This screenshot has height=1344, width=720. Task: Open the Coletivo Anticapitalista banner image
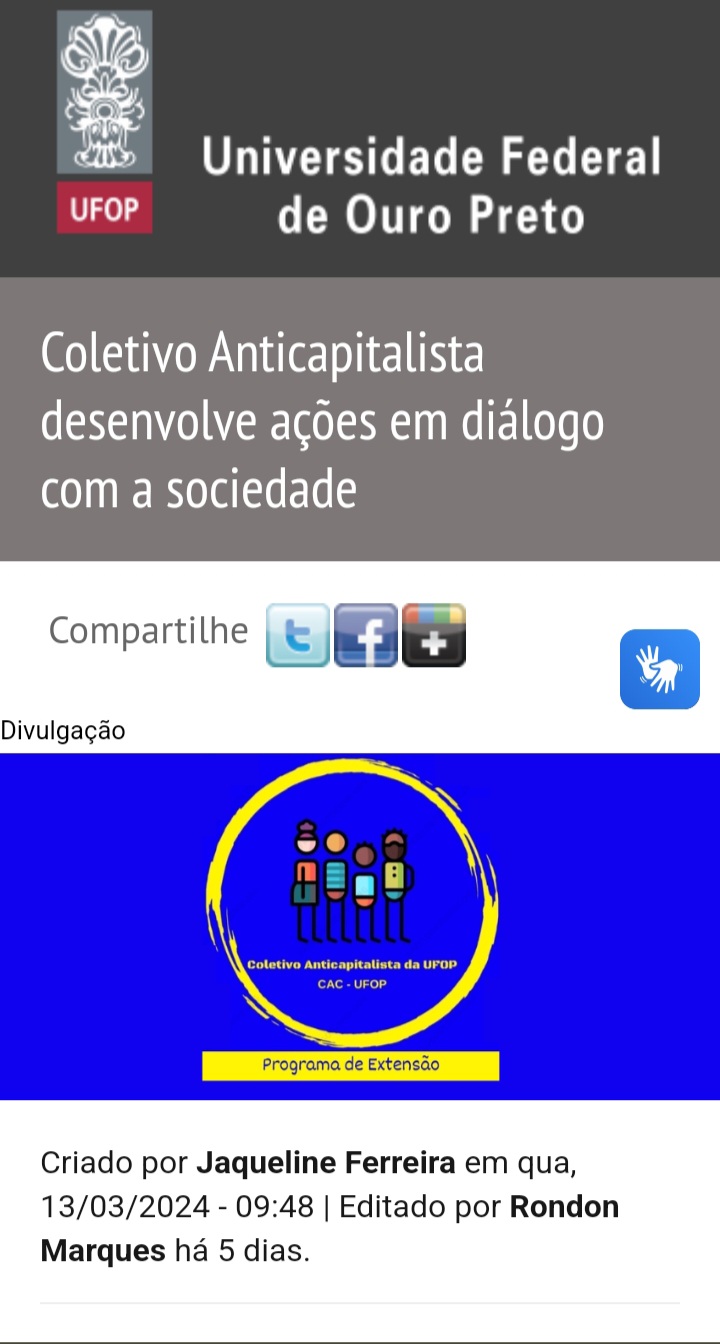pos(360,926)
